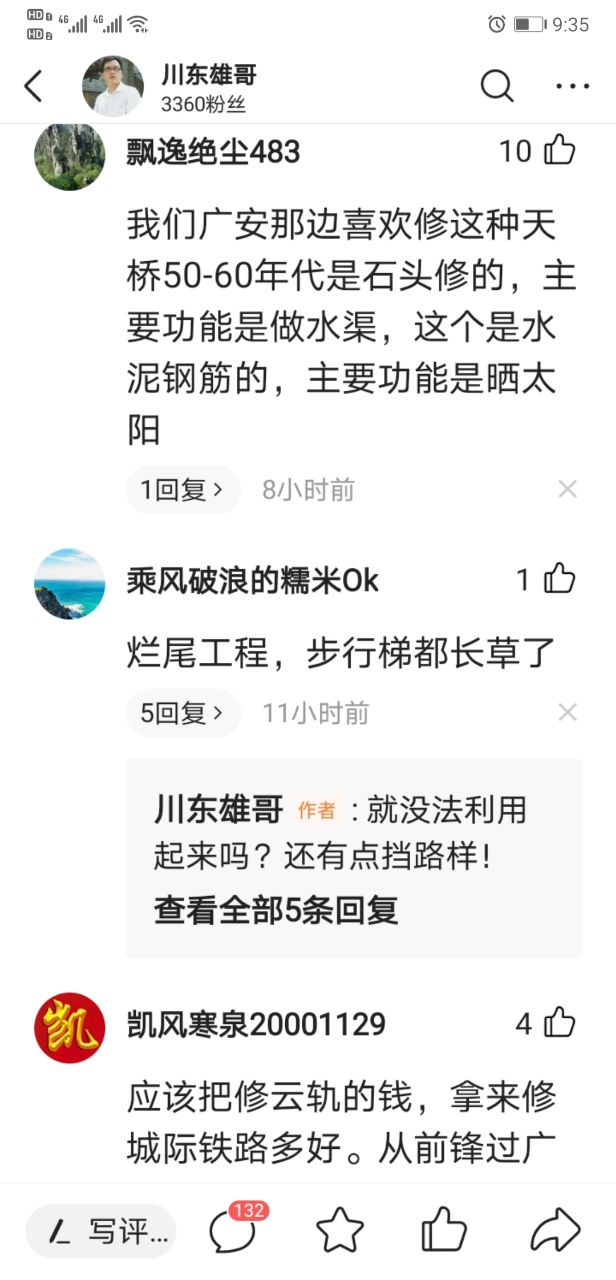View all replies via 查看全部5条回复
616x1280 pixels.
[x=276, y=909]
